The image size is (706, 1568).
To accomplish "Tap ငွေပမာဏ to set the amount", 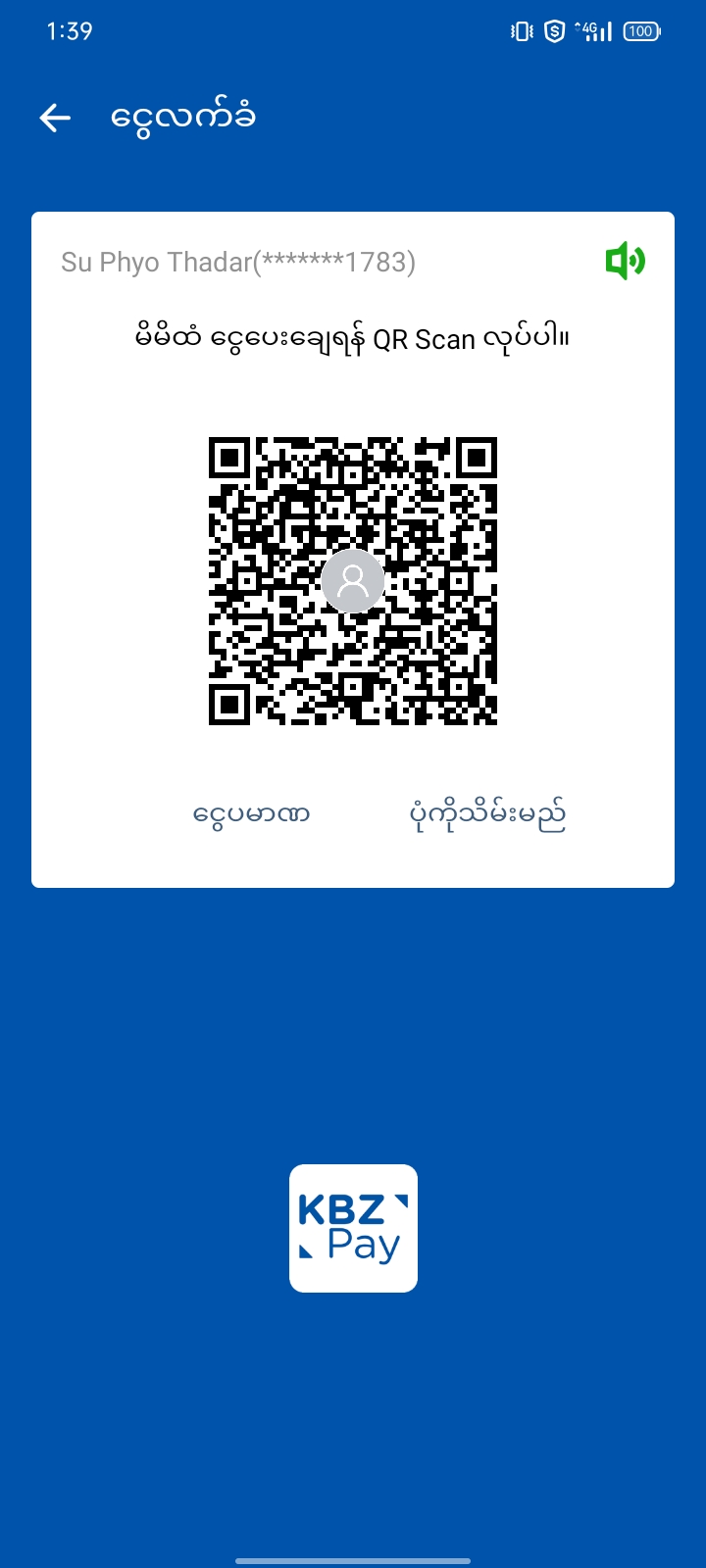I will [252, 813].
